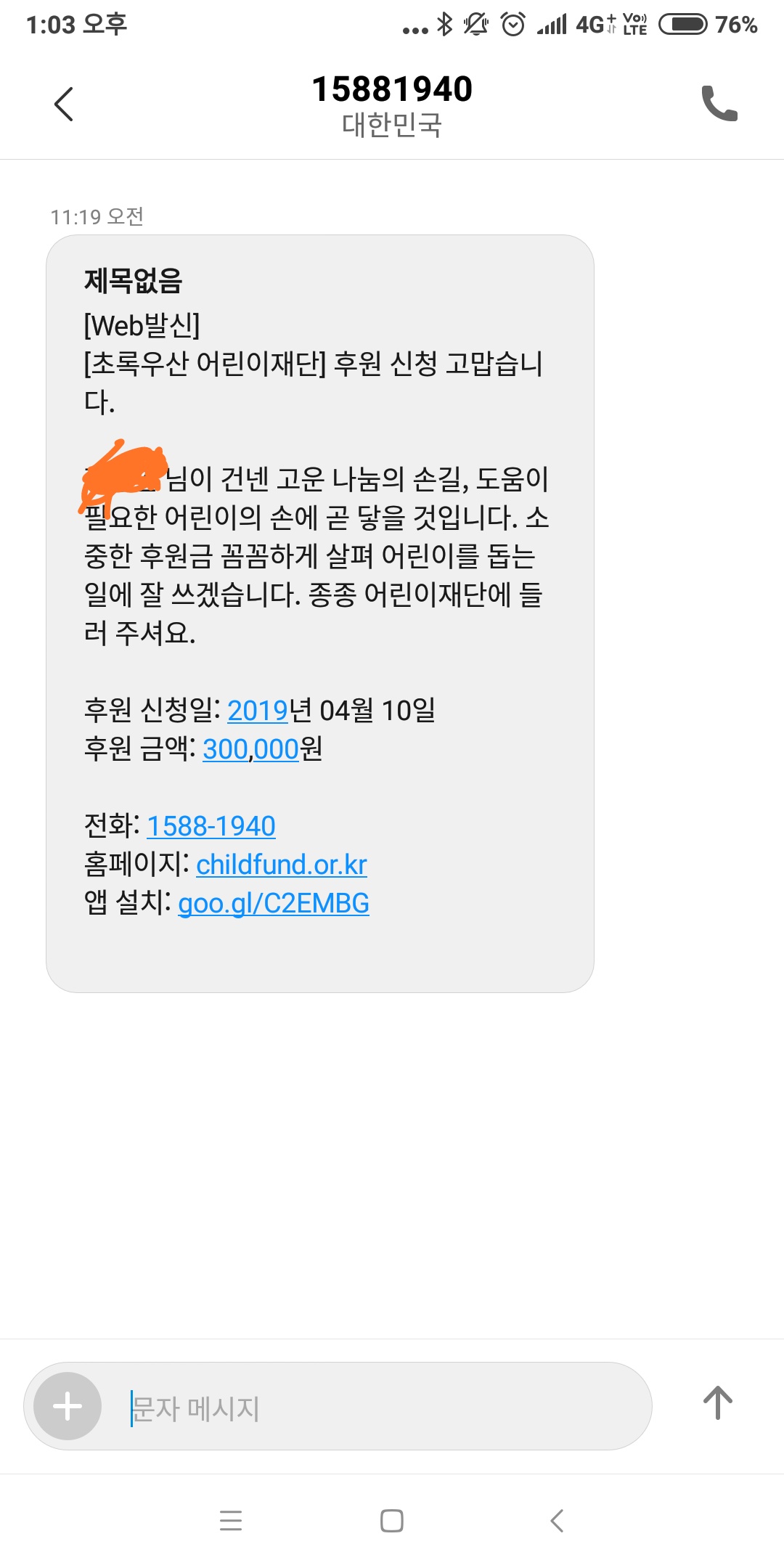The width and height of the screenshot is (784, 1568).
Task: Open recent apps from the navigation bar
Action: [231, 1520]
